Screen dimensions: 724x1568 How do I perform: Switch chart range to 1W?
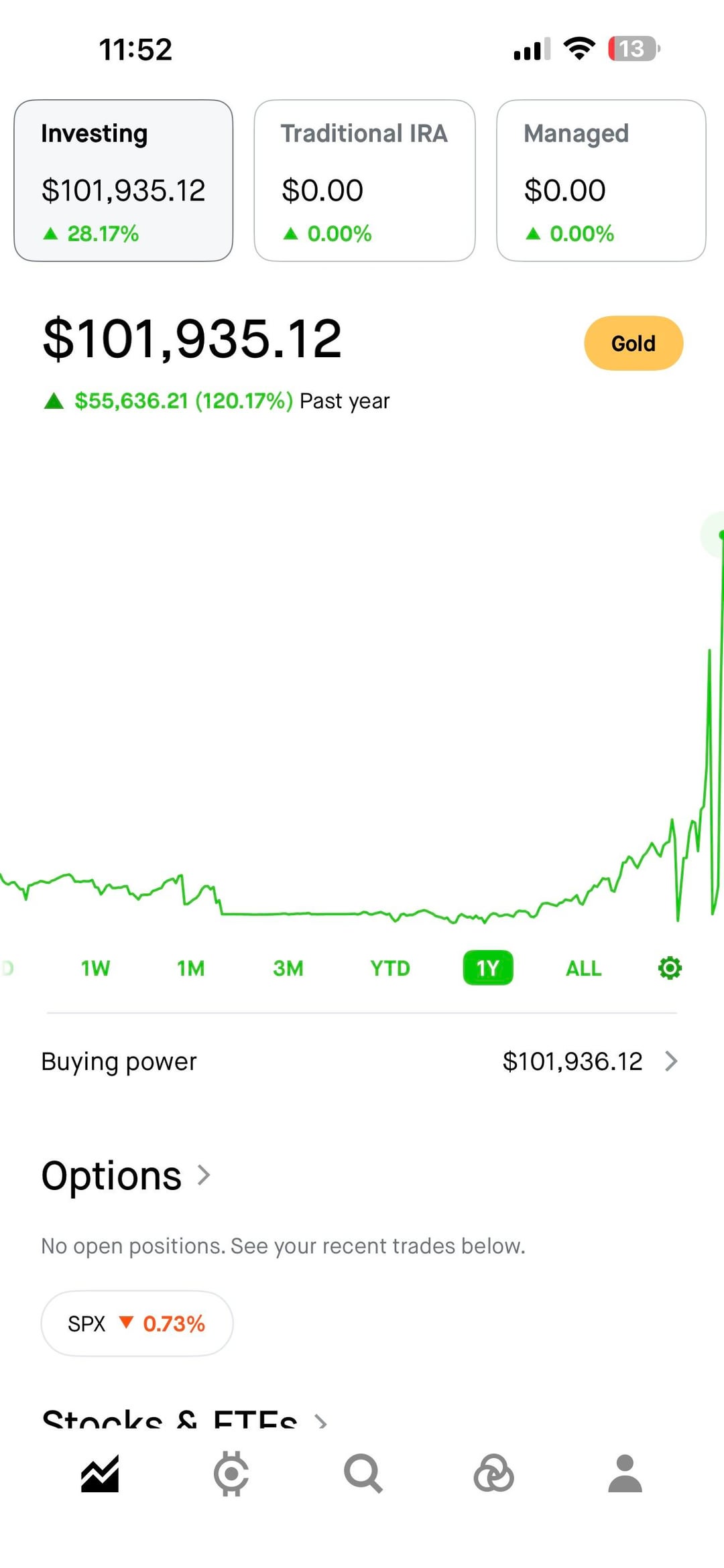[x=95, y=968]
